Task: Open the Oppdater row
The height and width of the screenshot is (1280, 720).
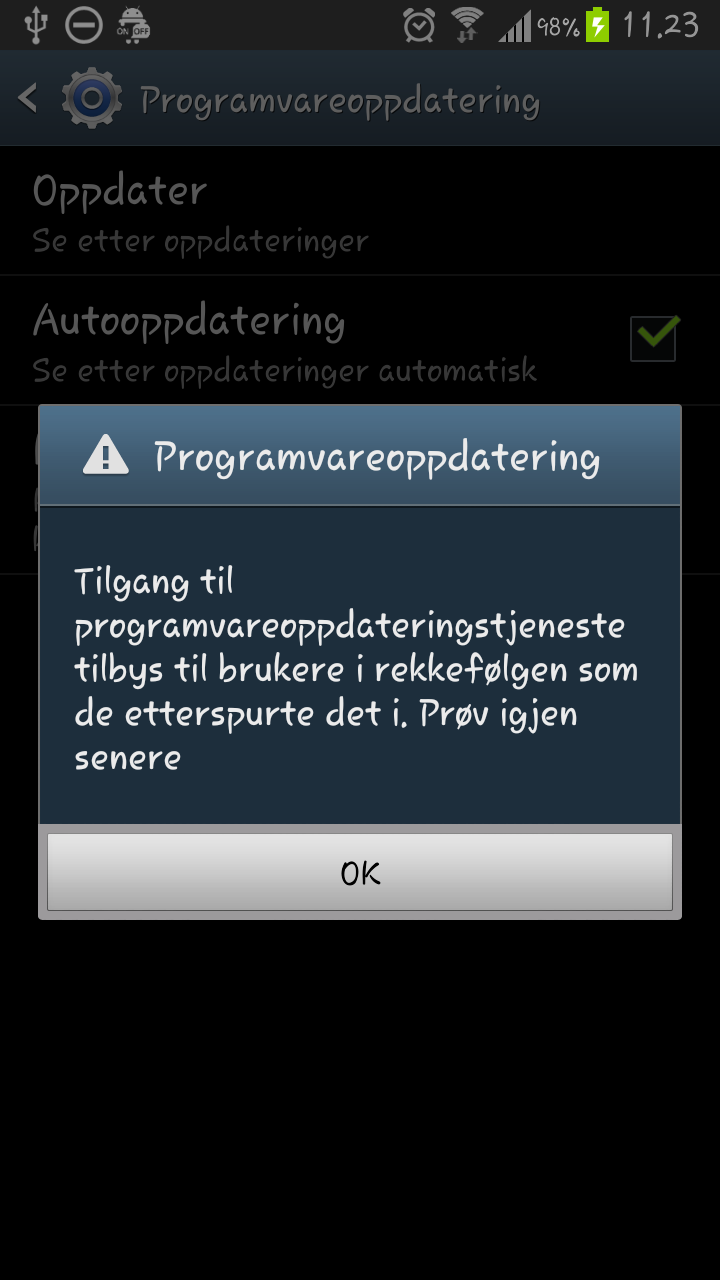Action: point(360,212)
